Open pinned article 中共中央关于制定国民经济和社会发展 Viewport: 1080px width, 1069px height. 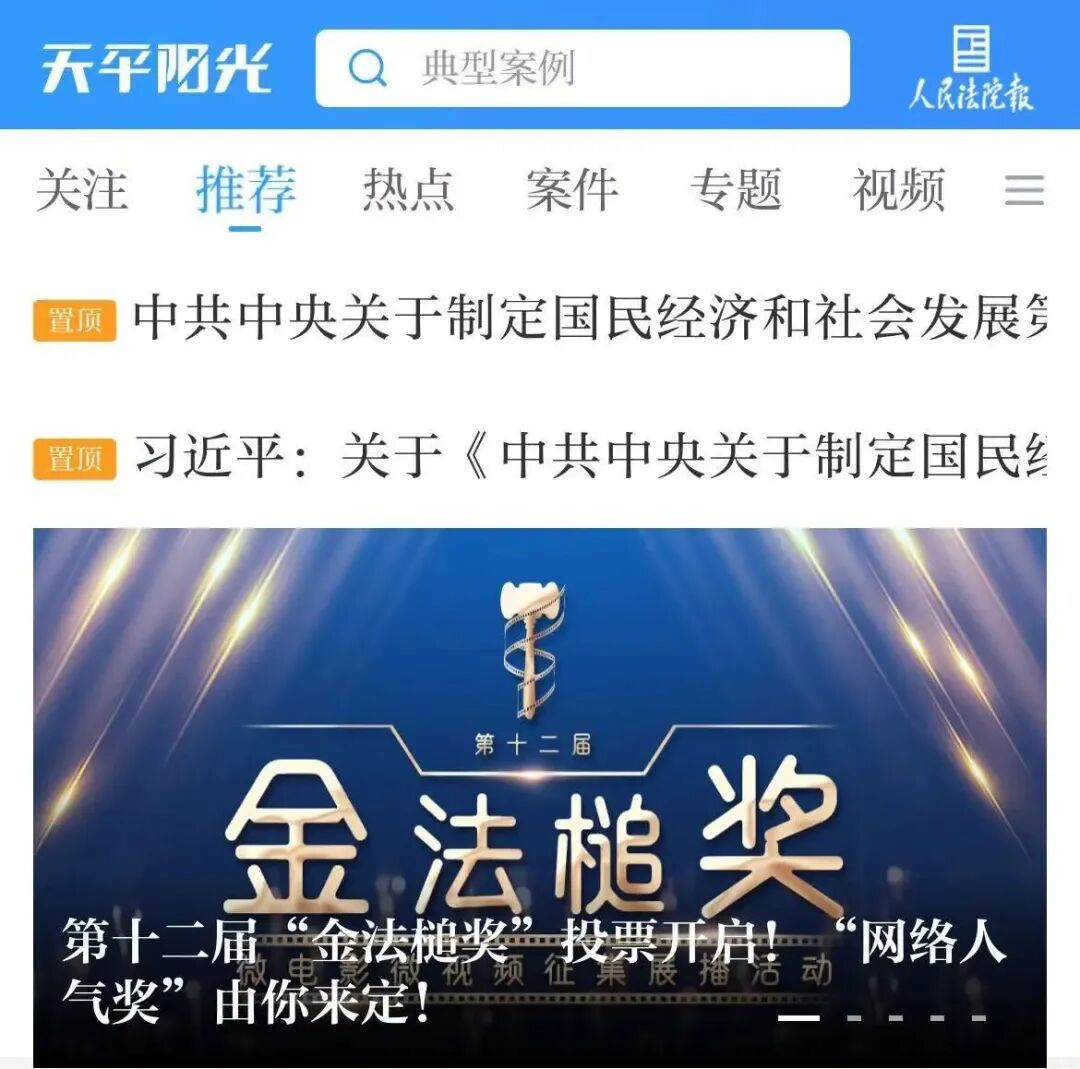588,318
